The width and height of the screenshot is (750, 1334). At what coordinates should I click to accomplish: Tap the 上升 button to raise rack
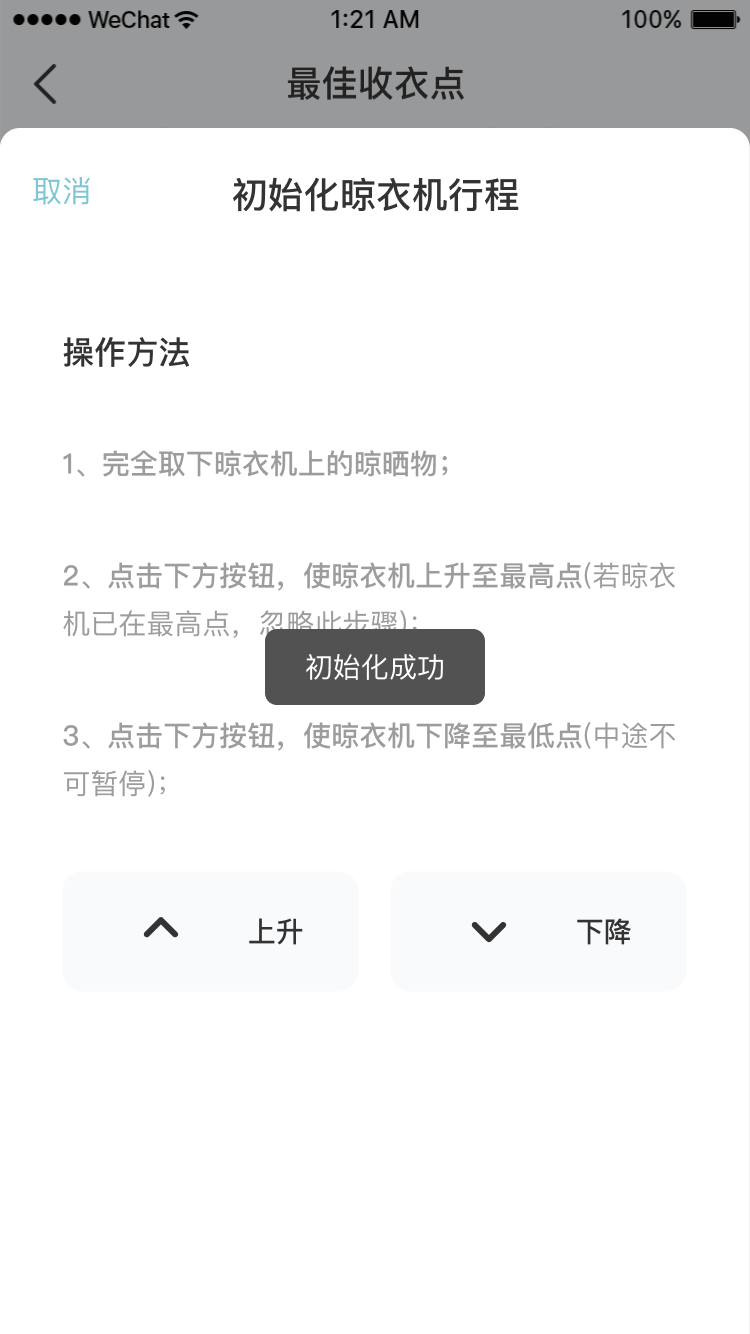click(210, 931)
